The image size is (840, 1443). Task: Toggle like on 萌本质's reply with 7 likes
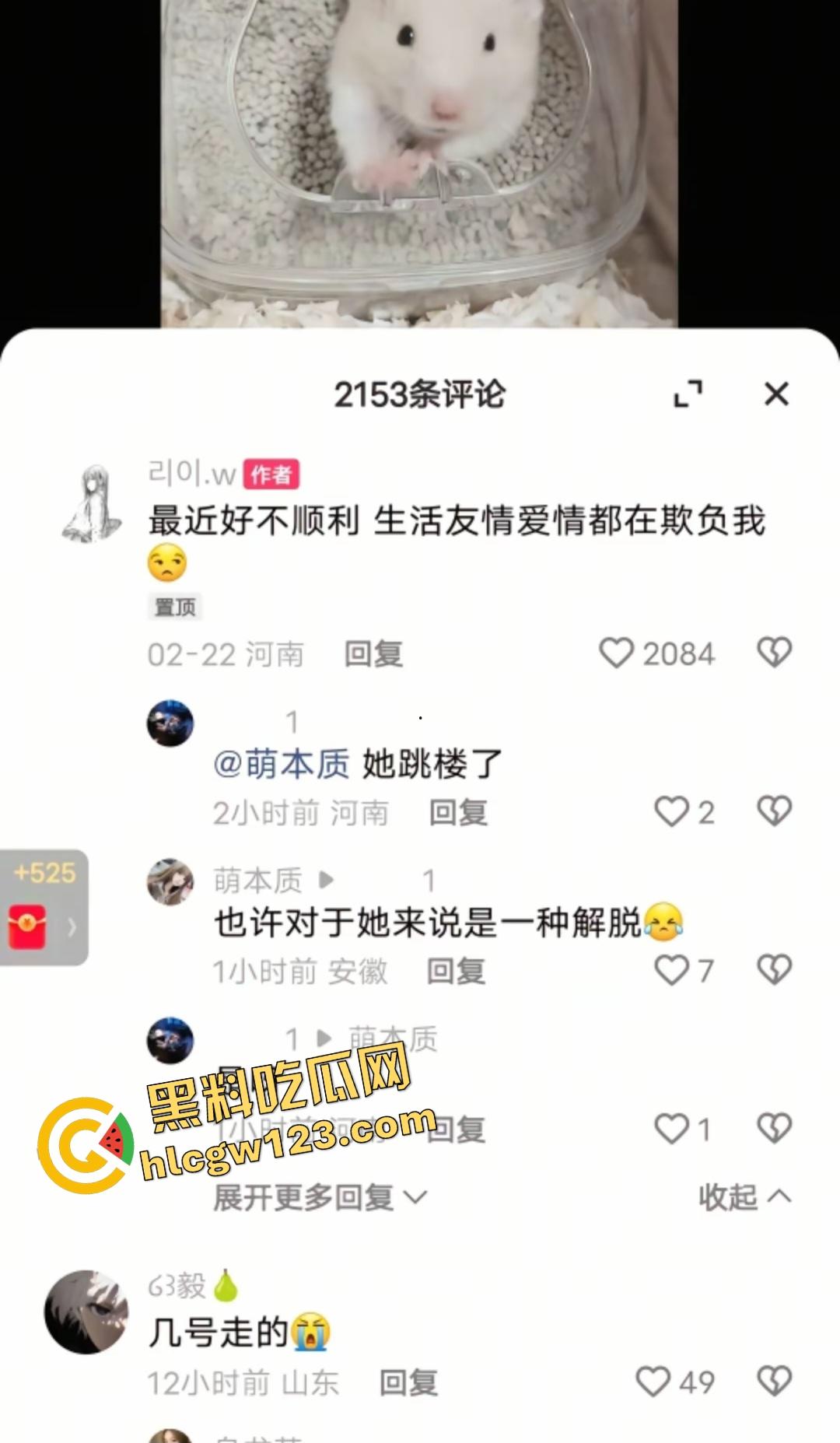tap(670, 971)
